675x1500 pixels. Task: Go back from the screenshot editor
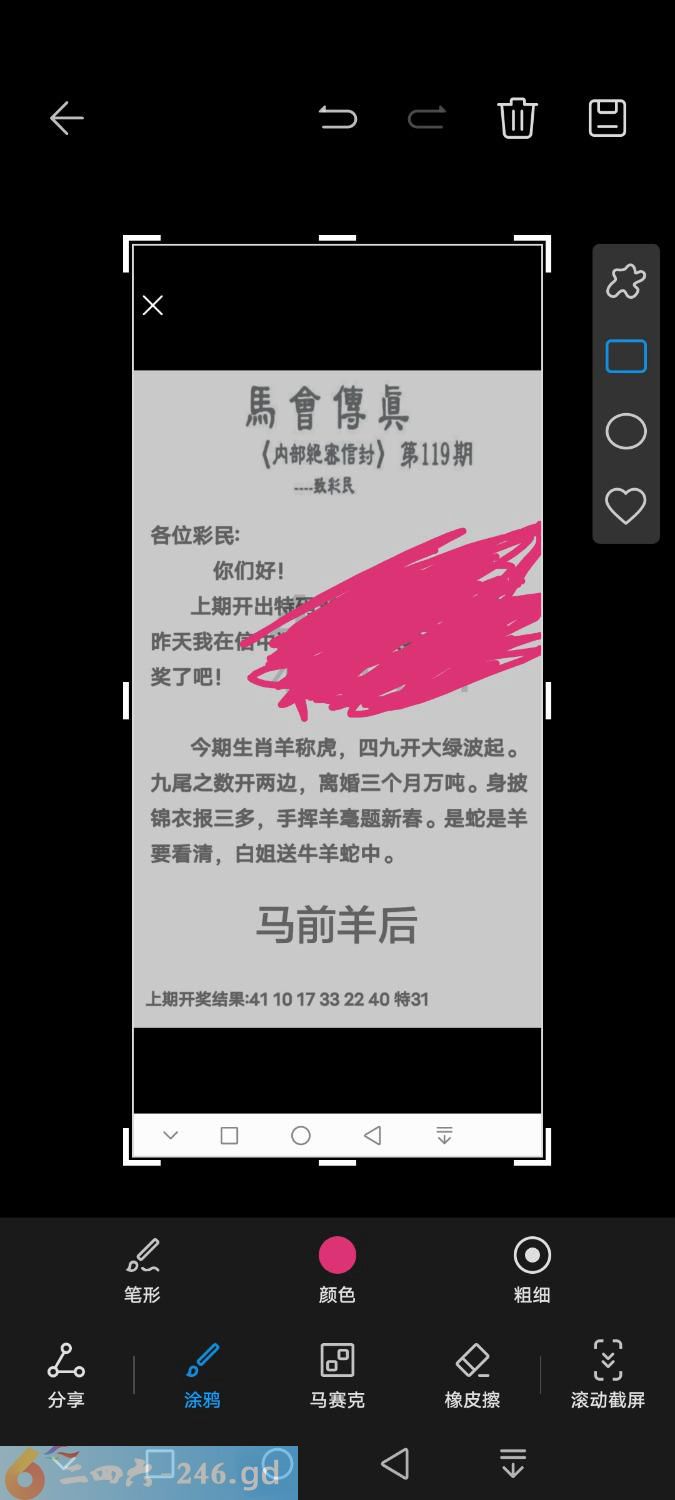click(67, 119)
